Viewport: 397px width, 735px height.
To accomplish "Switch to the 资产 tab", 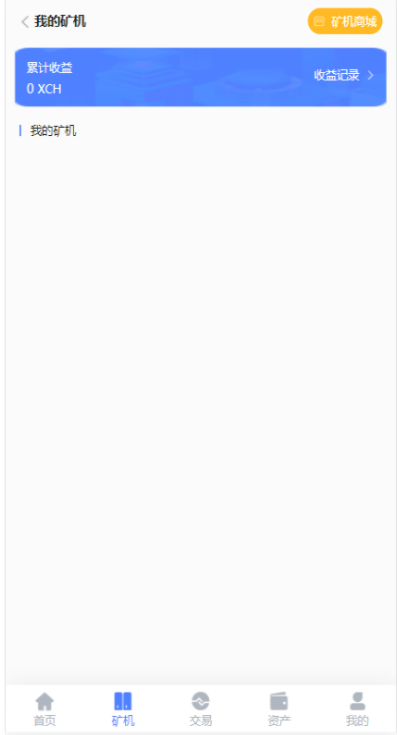I will [x=279, y=709].
